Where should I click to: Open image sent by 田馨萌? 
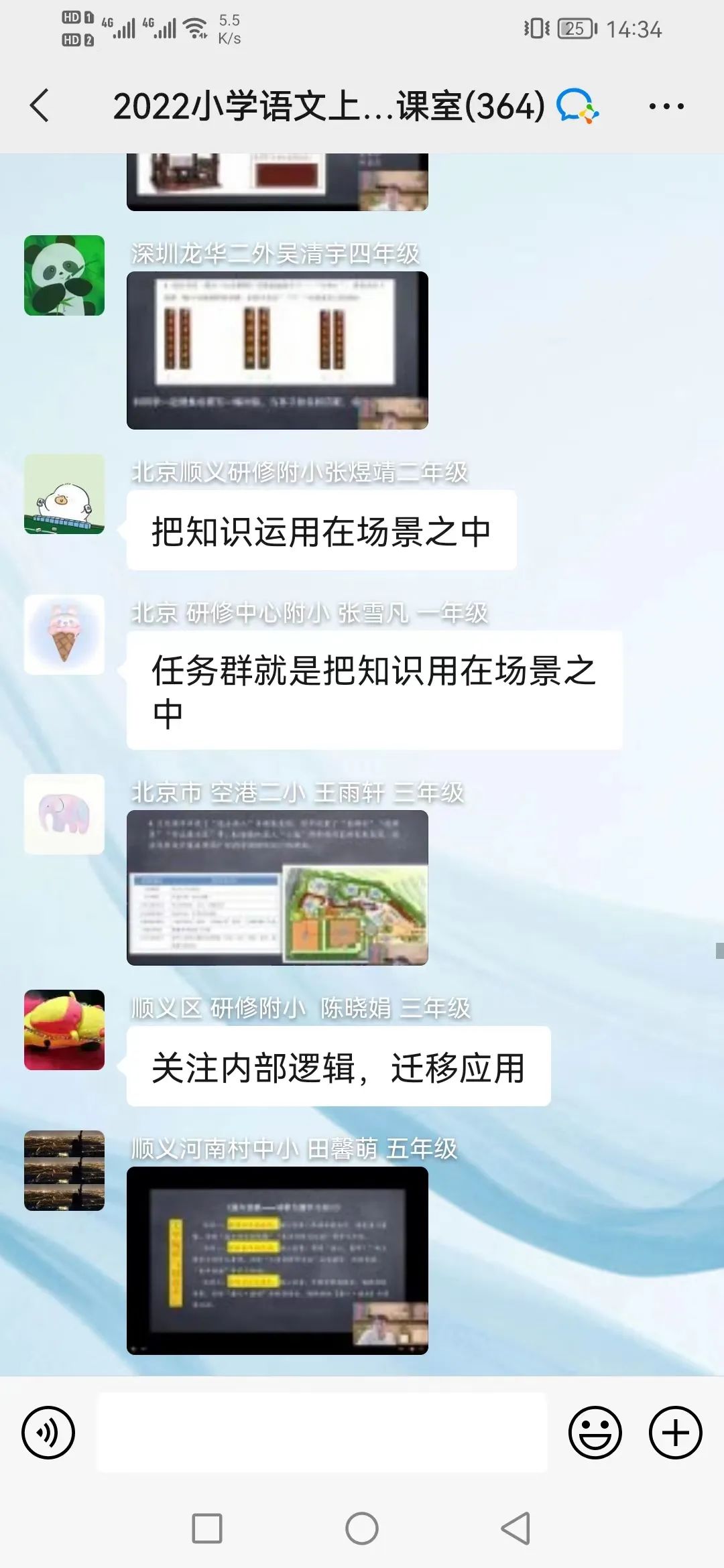[277, 1260]
